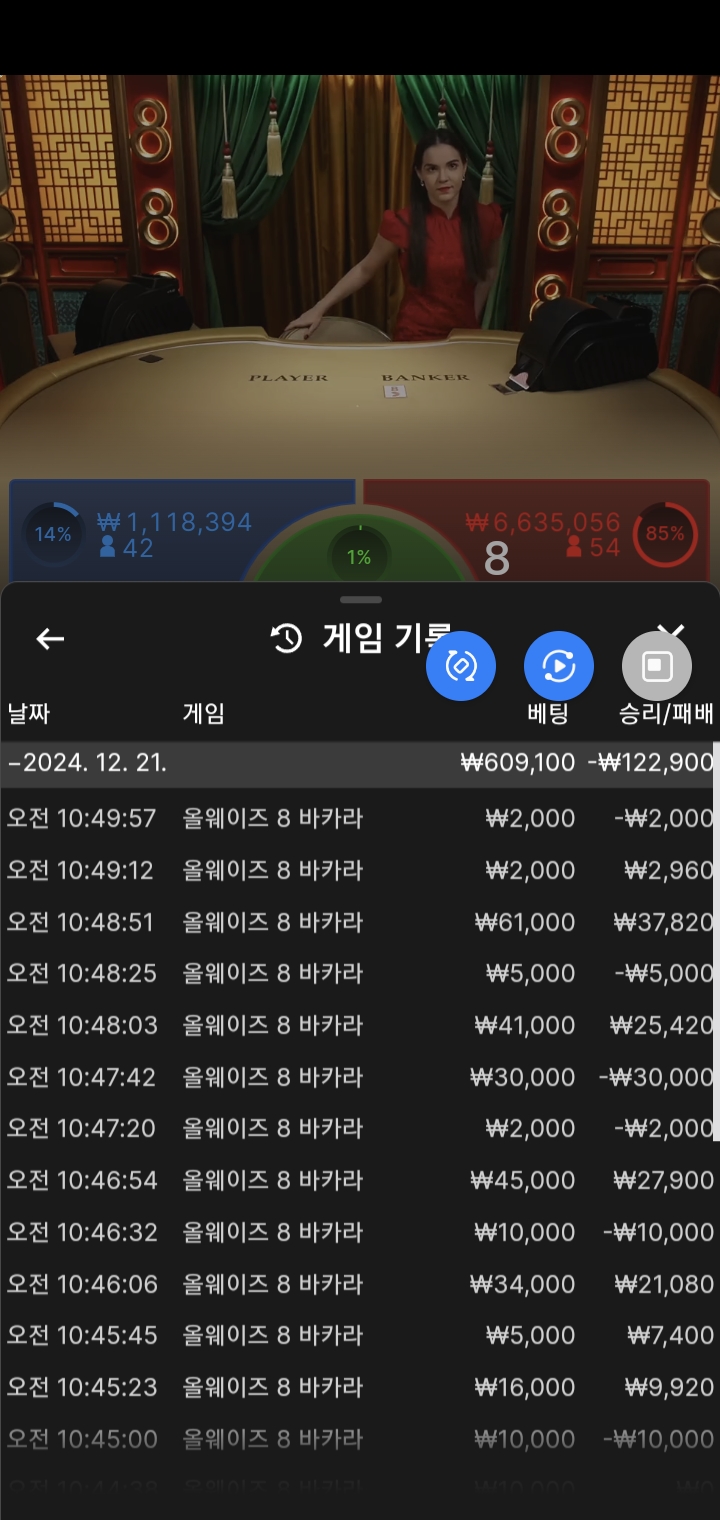Image resolution: width=720 pixels, height=1520 pixels.
Task: Open the 오전 10:49:57 game record
Action: [x=360, y=818]
